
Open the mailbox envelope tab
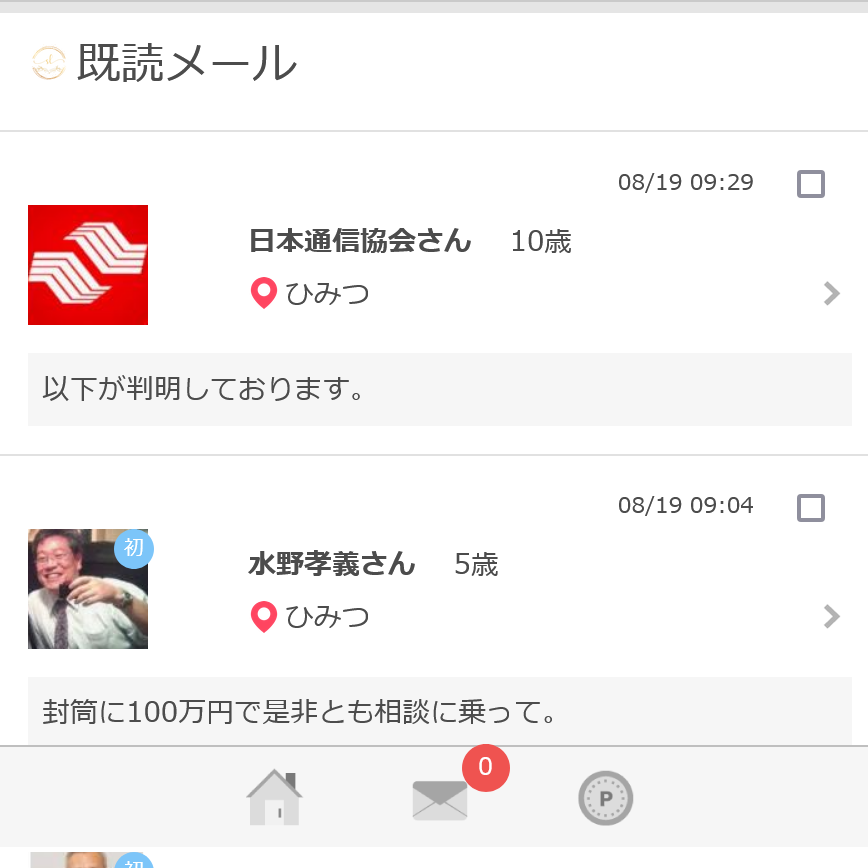click(440, 800)
